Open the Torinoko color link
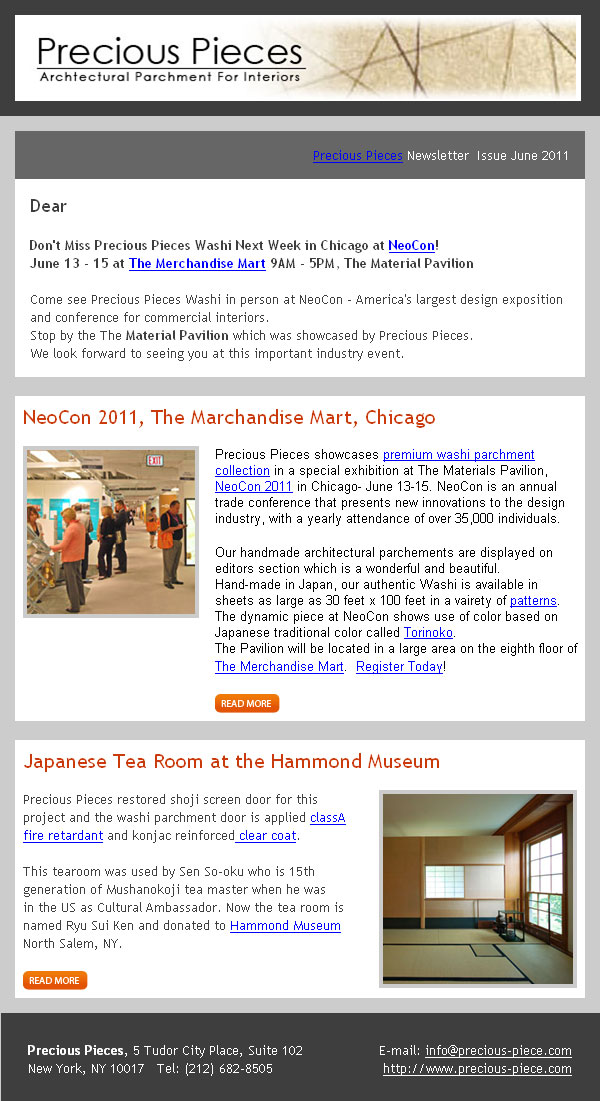Image resolution: width=600 pixels, height=1101 pixels. (428, 633)
